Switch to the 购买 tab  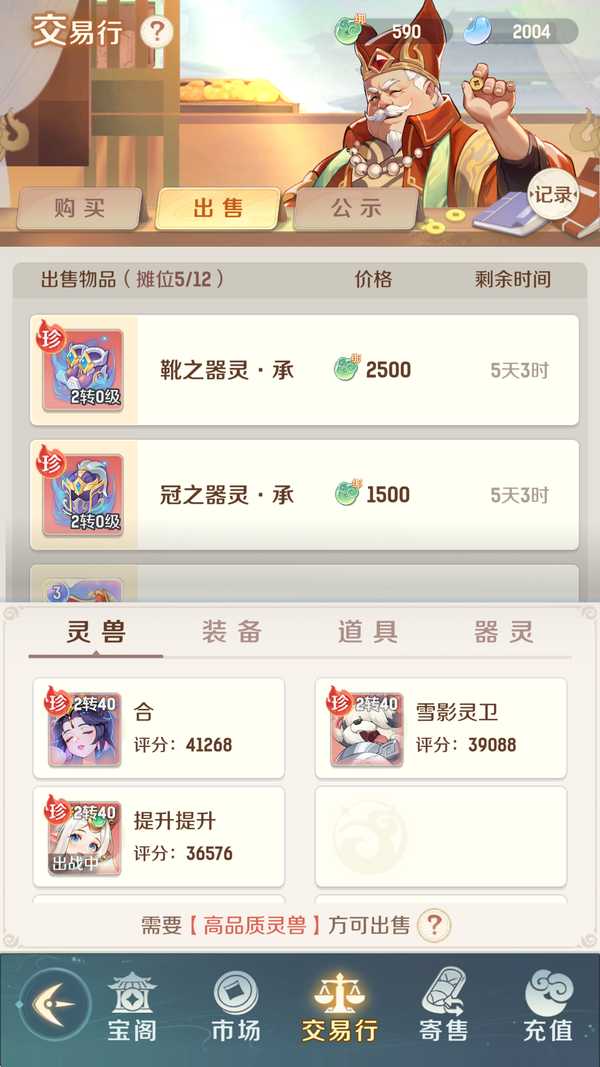[x=80, y=208]
